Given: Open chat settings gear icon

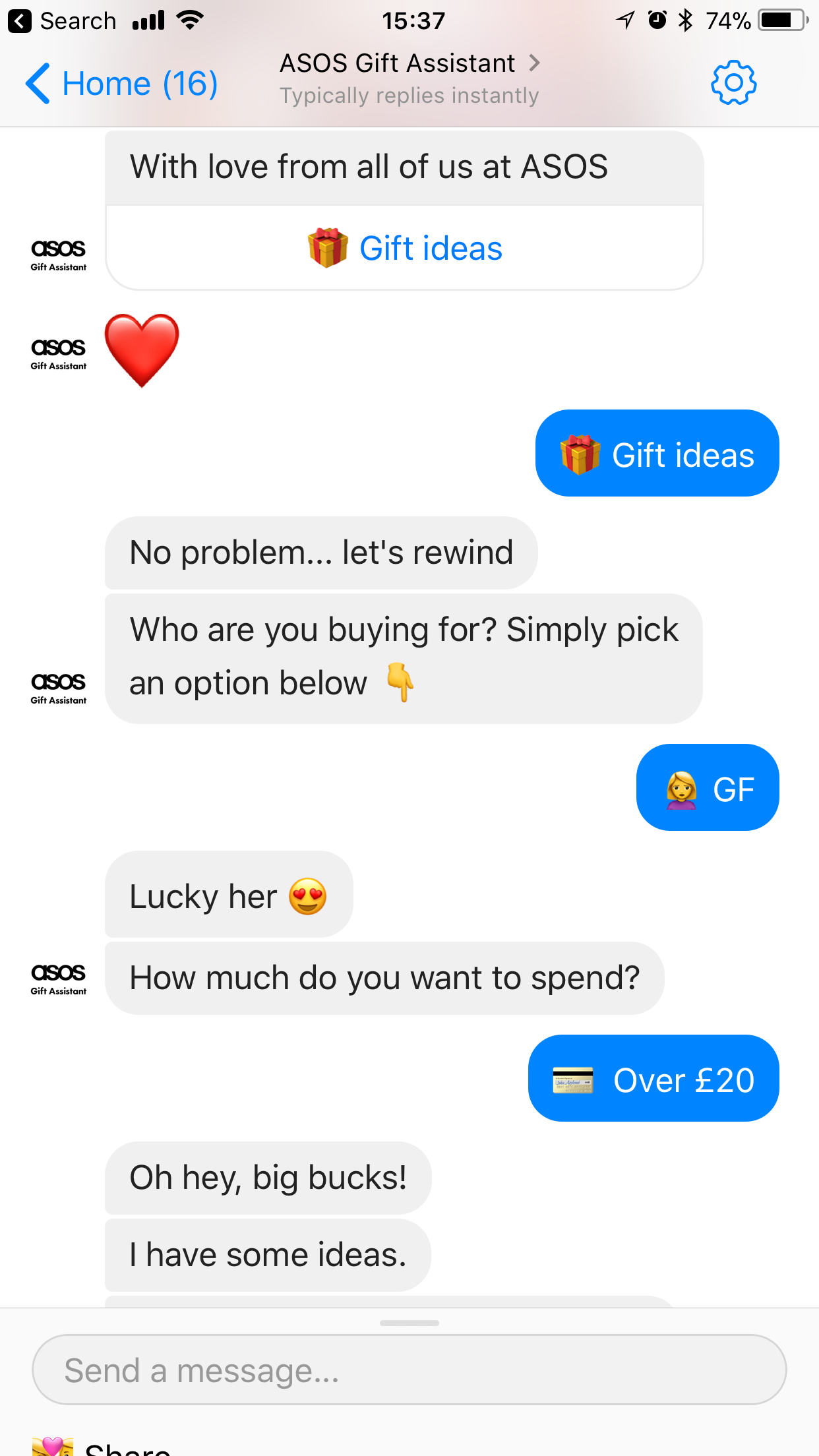Looking at the screenshot, I should 733,83.
